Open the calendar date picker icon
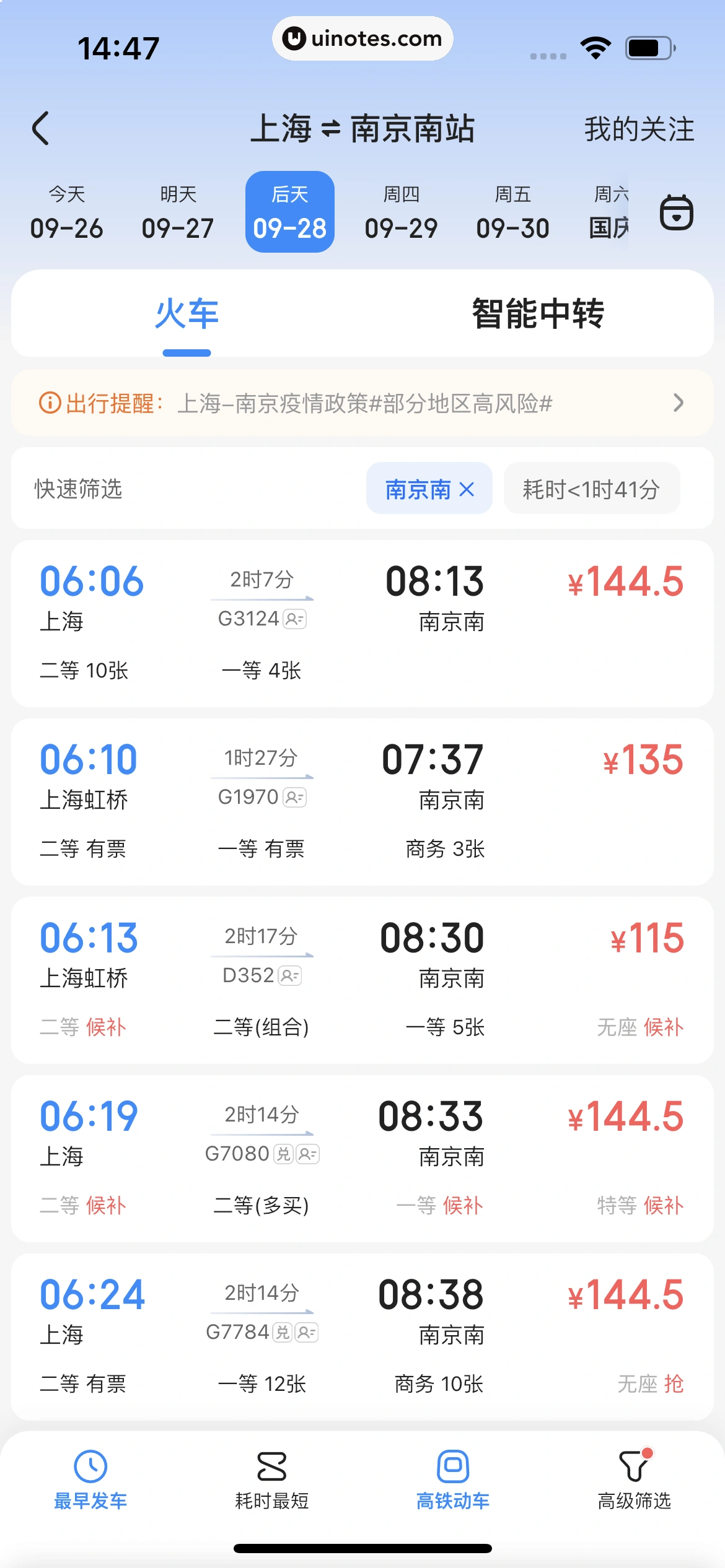The image size is (725, 1568). tap(676, 212)
